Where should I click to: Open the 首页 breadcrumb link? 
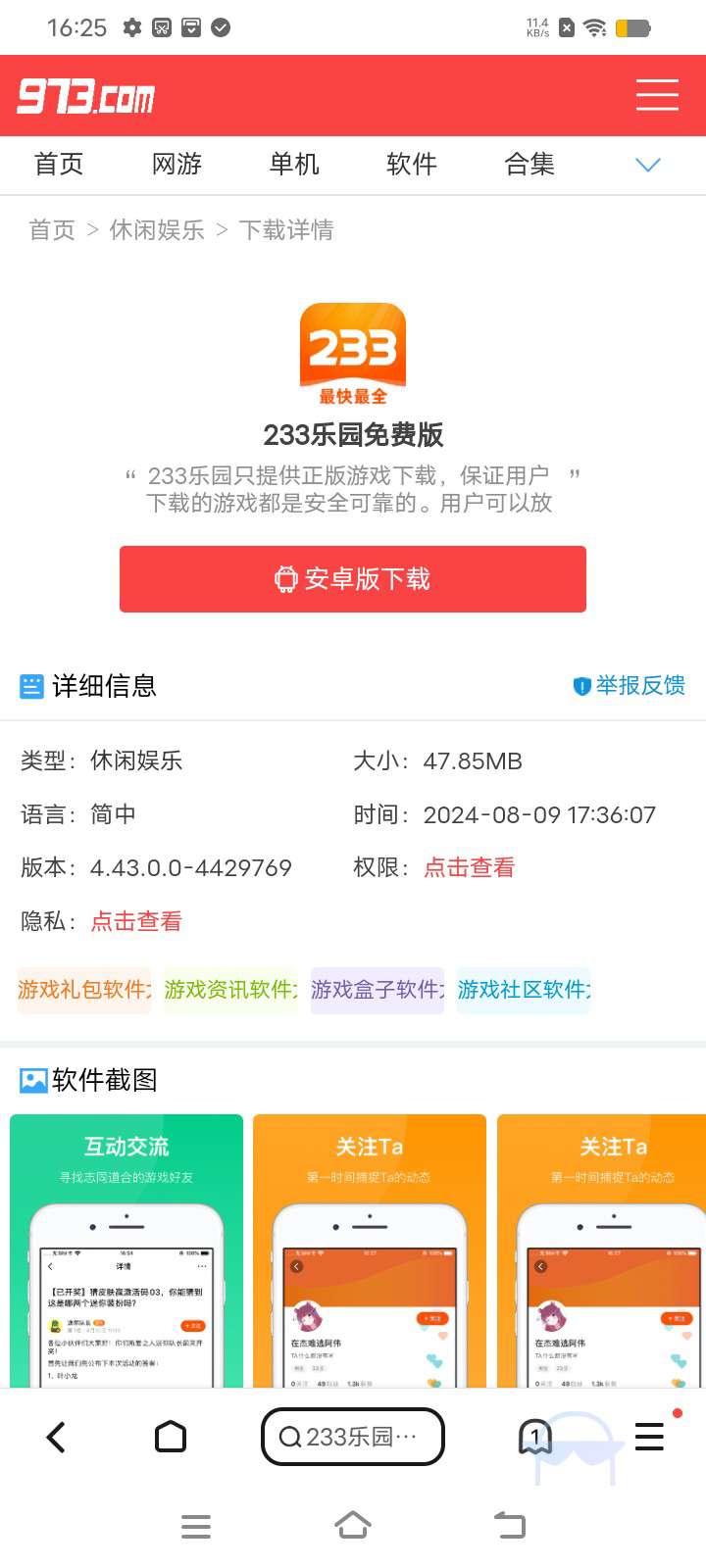pyautogui.click(x=52, y=230)
